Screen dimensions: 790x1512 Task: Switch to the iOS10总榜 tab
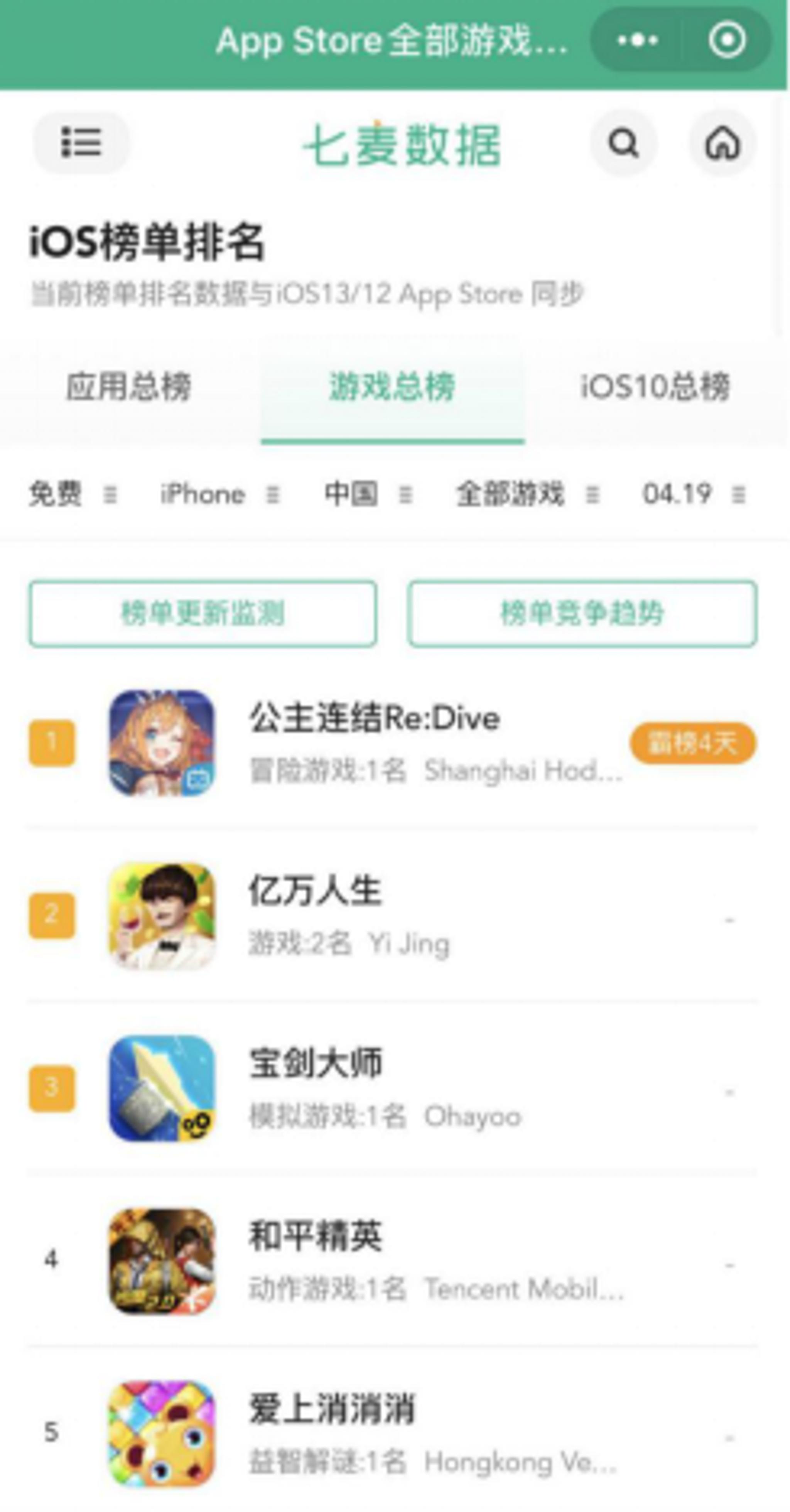655,387
